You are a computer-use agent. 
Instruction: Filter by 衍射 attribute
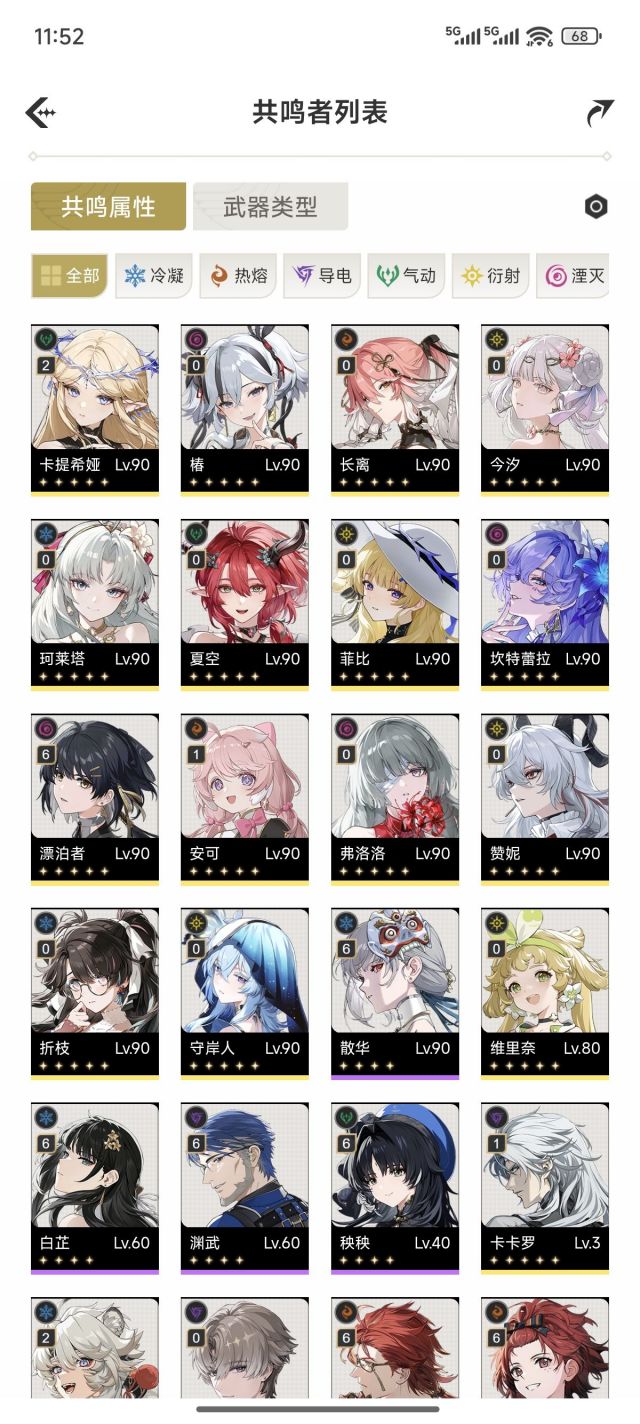click(x=490, y=276)
